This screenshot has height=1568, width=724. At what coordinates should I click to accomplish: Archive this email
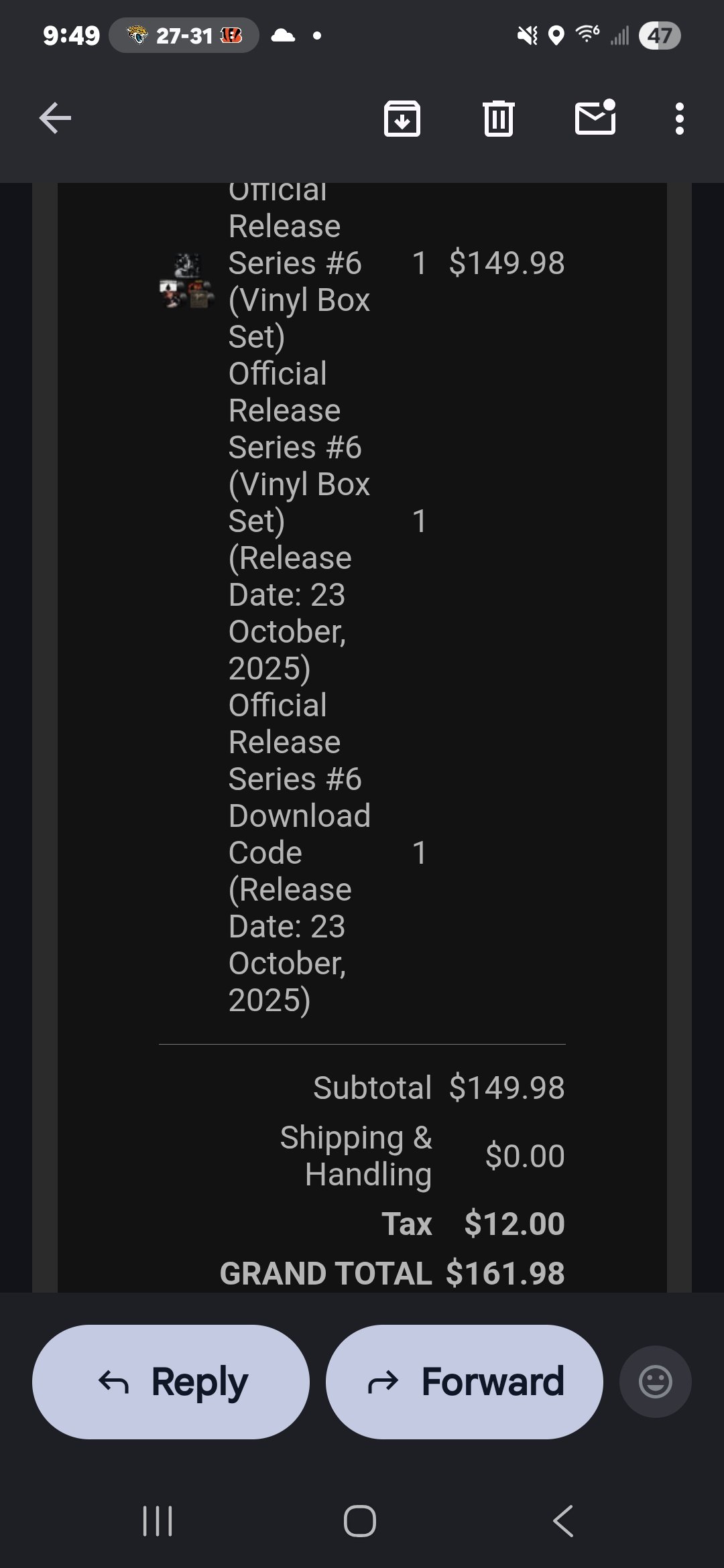click(402, 119)
